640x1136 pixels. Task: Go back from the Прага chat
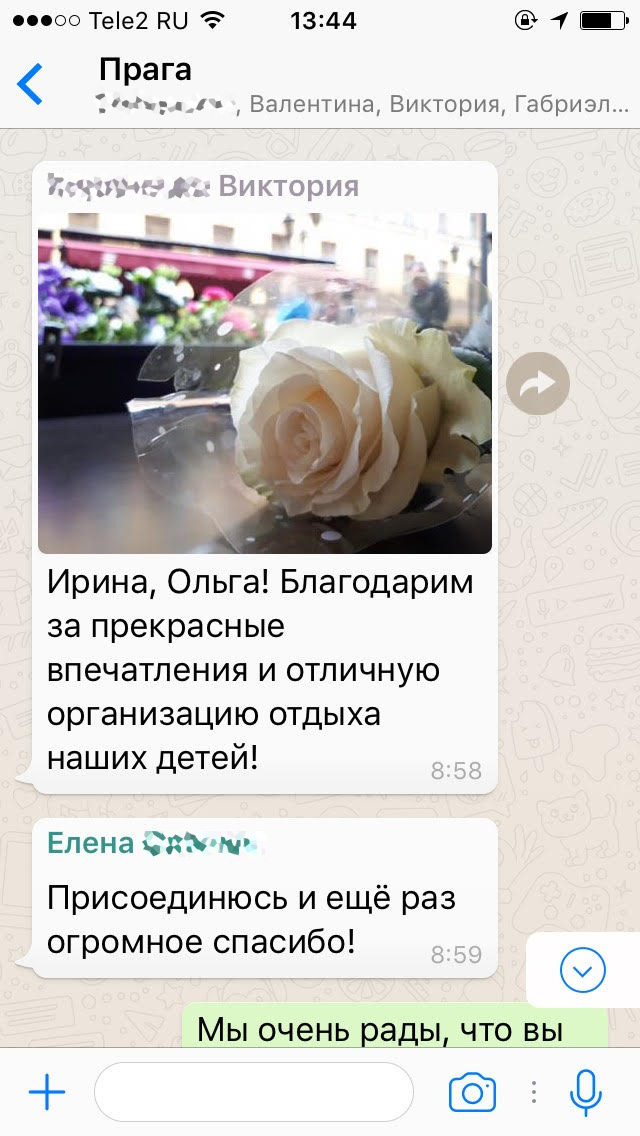click(x=31, y=84)
